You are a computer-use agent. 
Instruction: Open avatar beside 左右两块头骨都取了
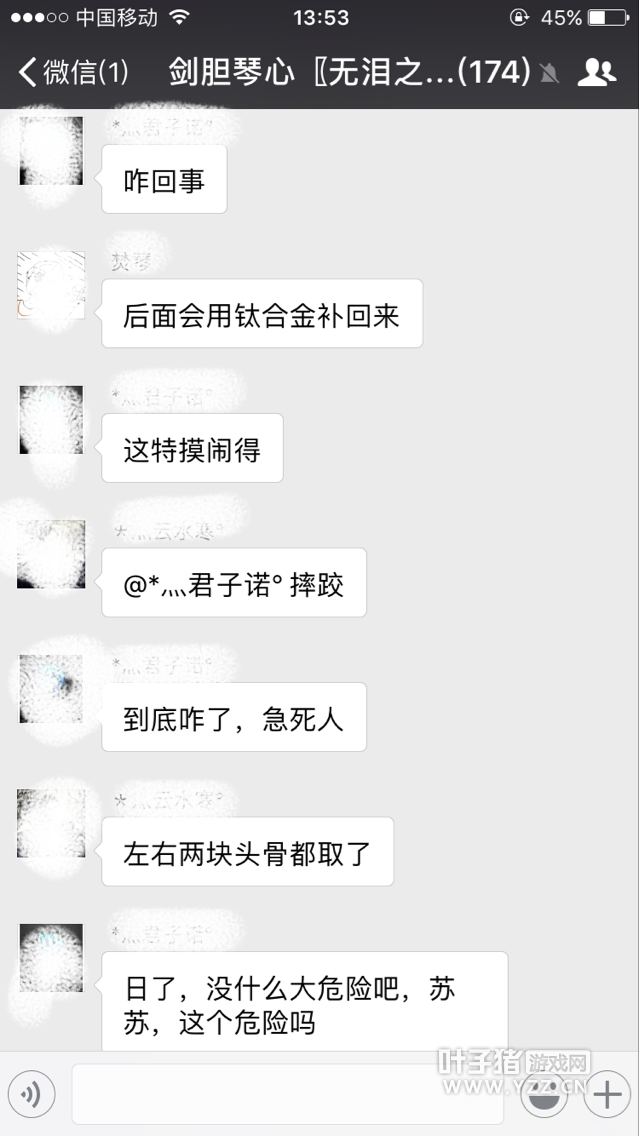tap(51, 823)
